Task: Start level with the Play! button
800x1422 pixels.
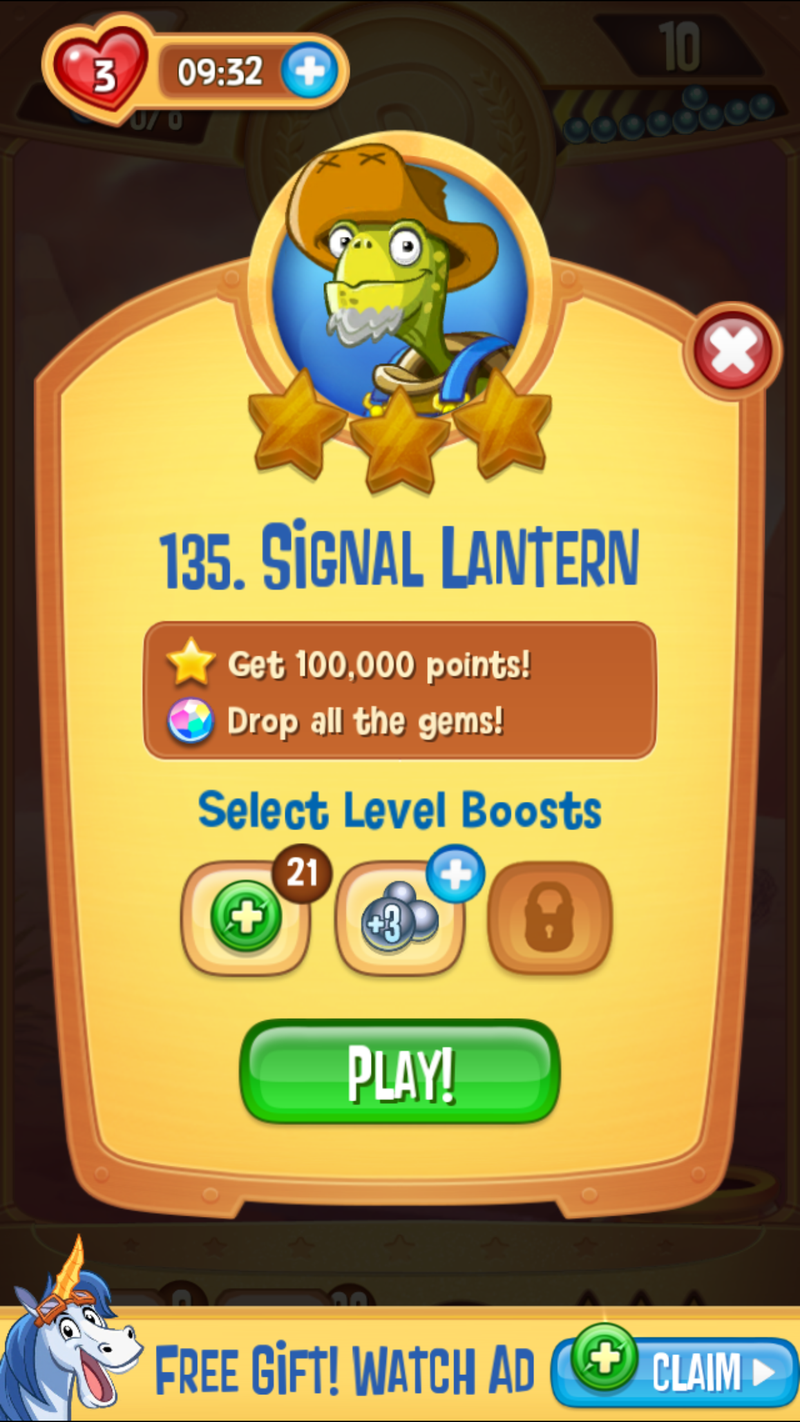Action: 400,1073
